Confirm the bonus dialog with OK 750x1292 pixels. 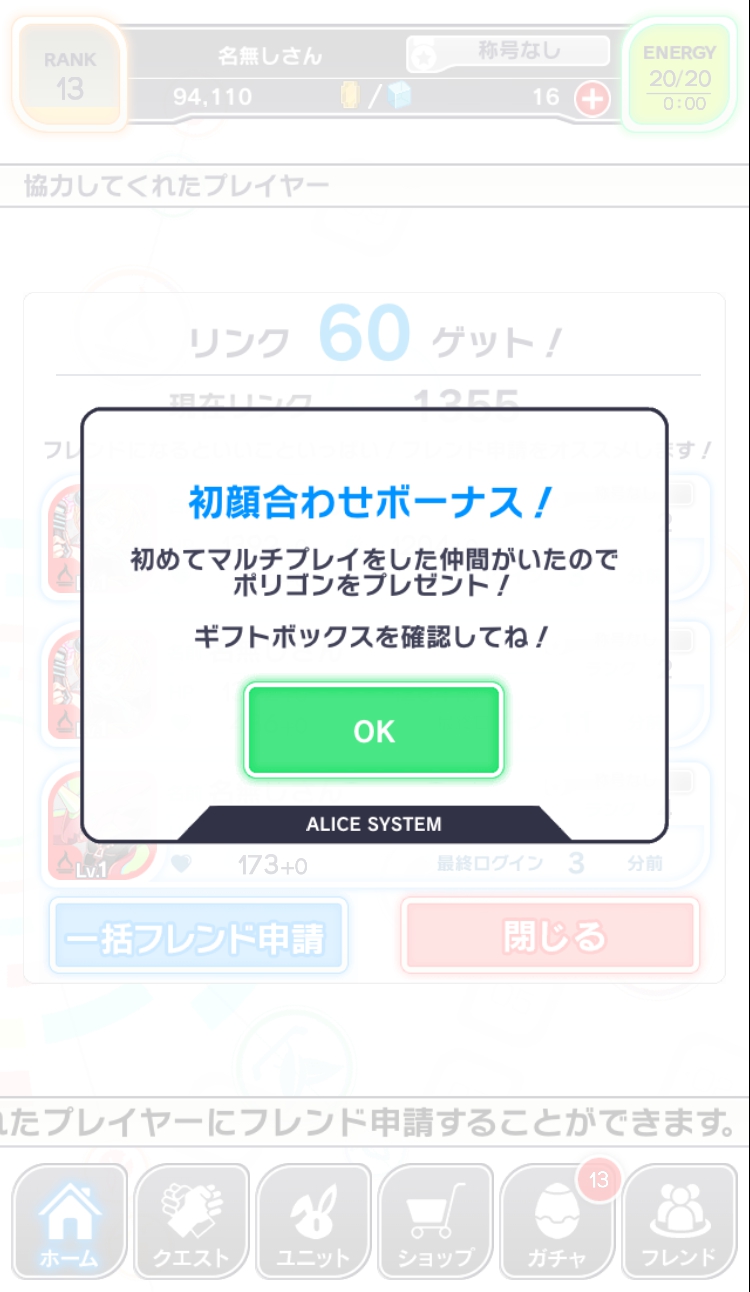(x=374, y=730)
